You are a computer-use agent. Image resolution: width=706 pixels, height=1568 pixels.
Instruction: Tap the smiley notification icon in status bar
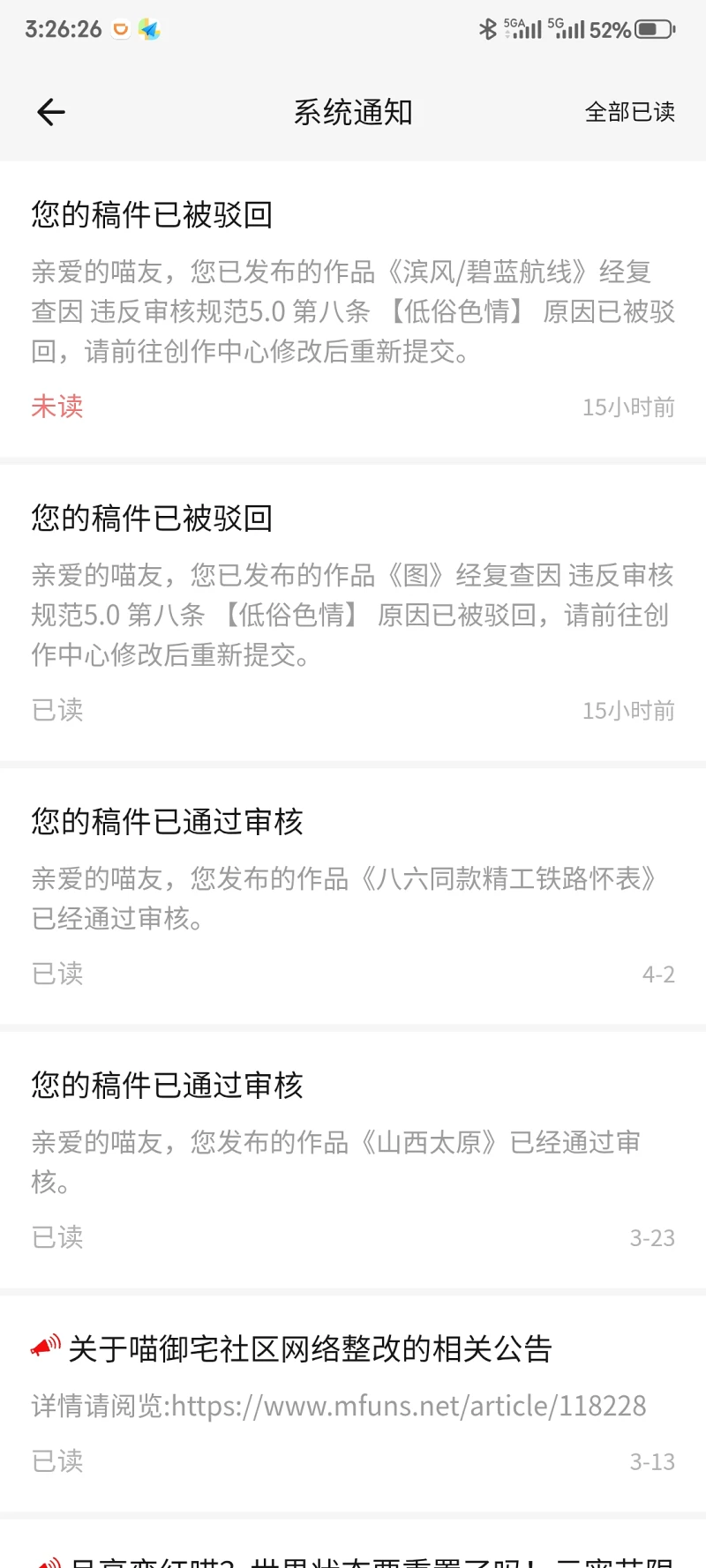coord(119,29)
